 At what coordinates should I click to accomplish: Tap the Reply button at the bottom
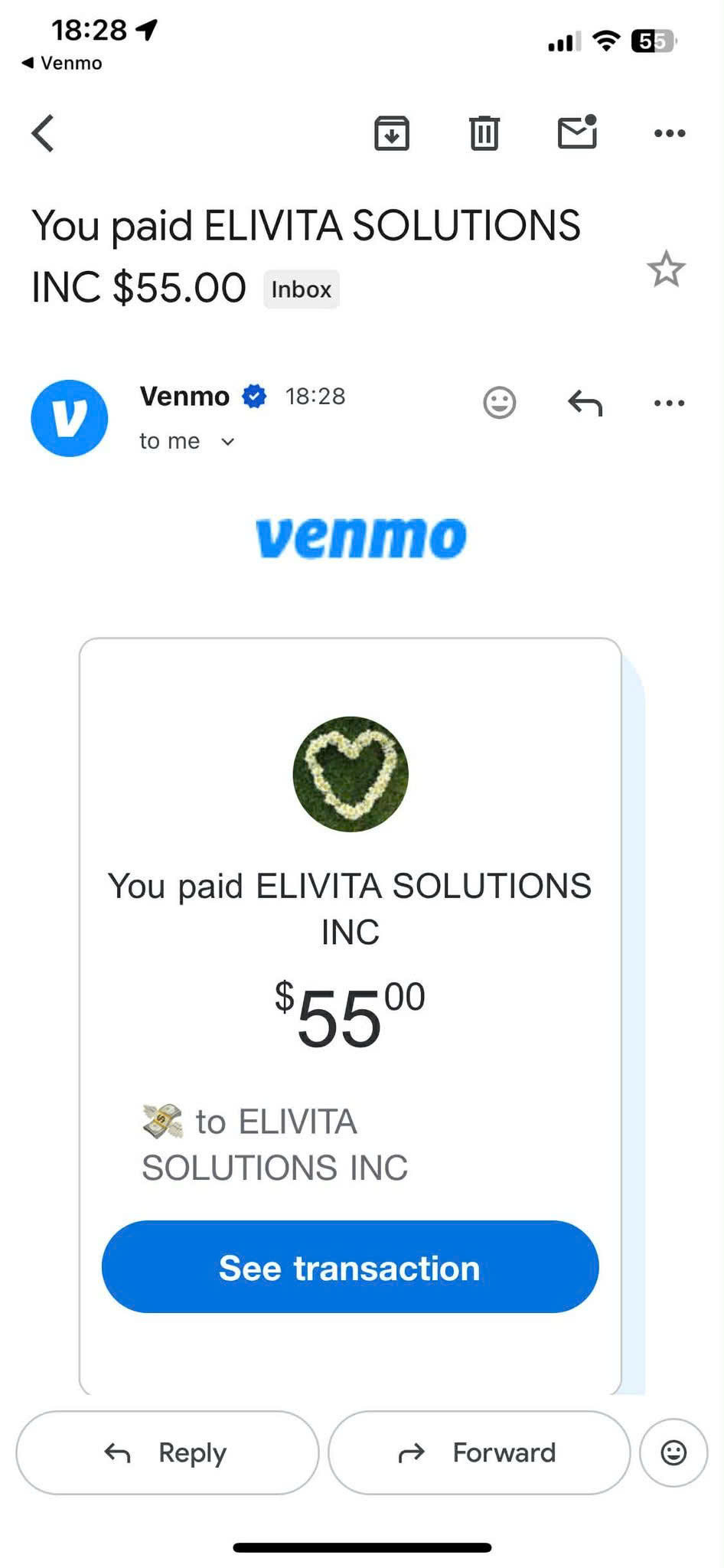coord(167,1452)
